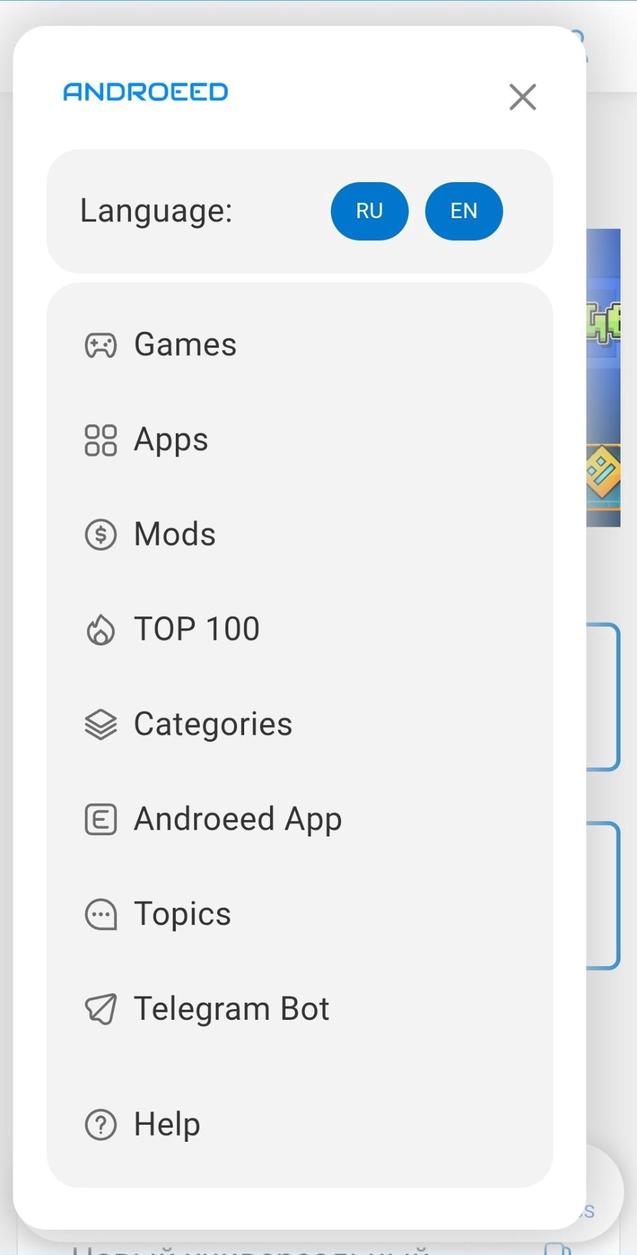Screen dimensions: 637x1255
Task: Open Categories
Action: 212,724
